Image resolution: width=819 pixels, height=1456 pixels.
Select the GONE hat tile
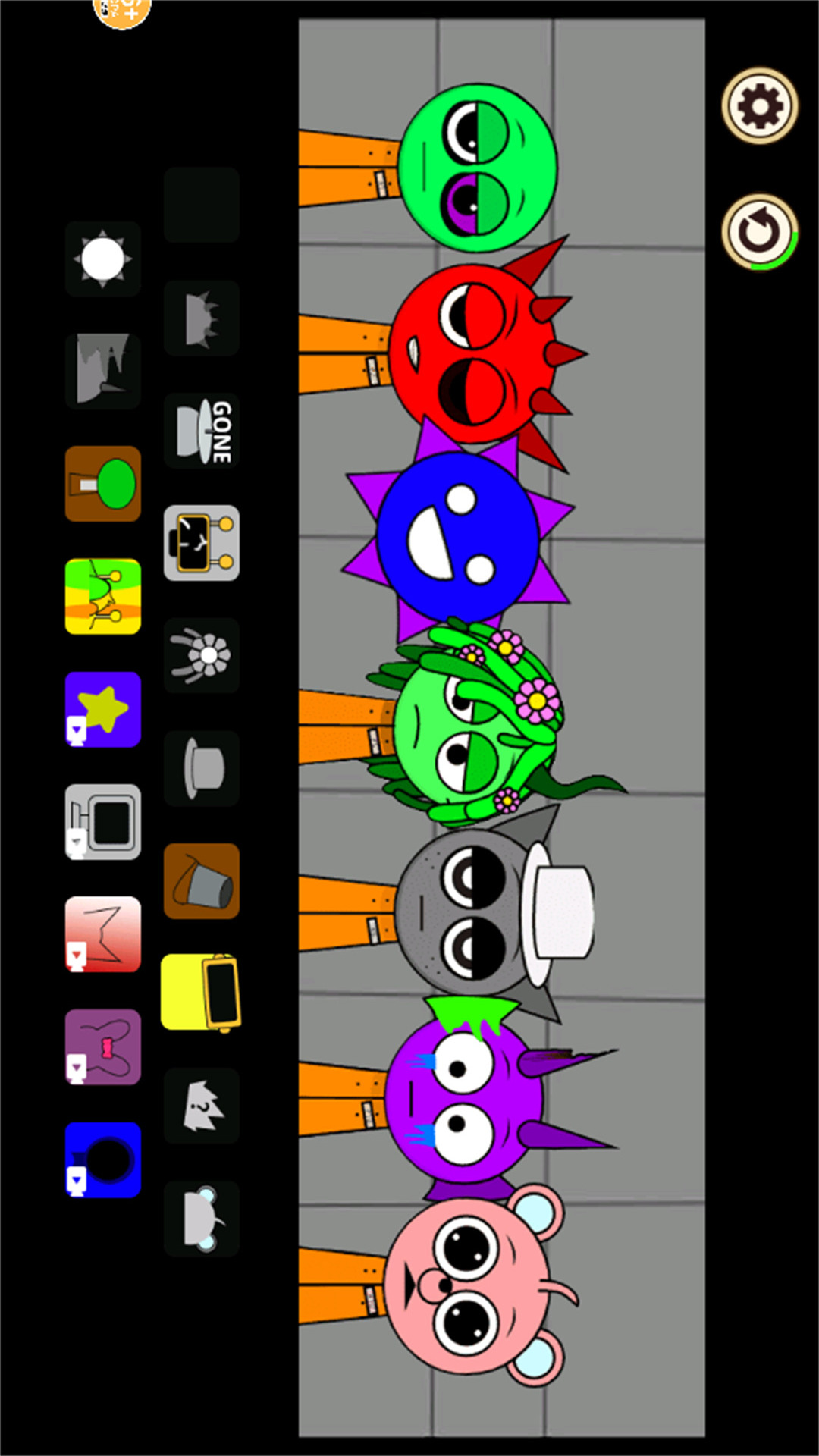click(202, 431)
